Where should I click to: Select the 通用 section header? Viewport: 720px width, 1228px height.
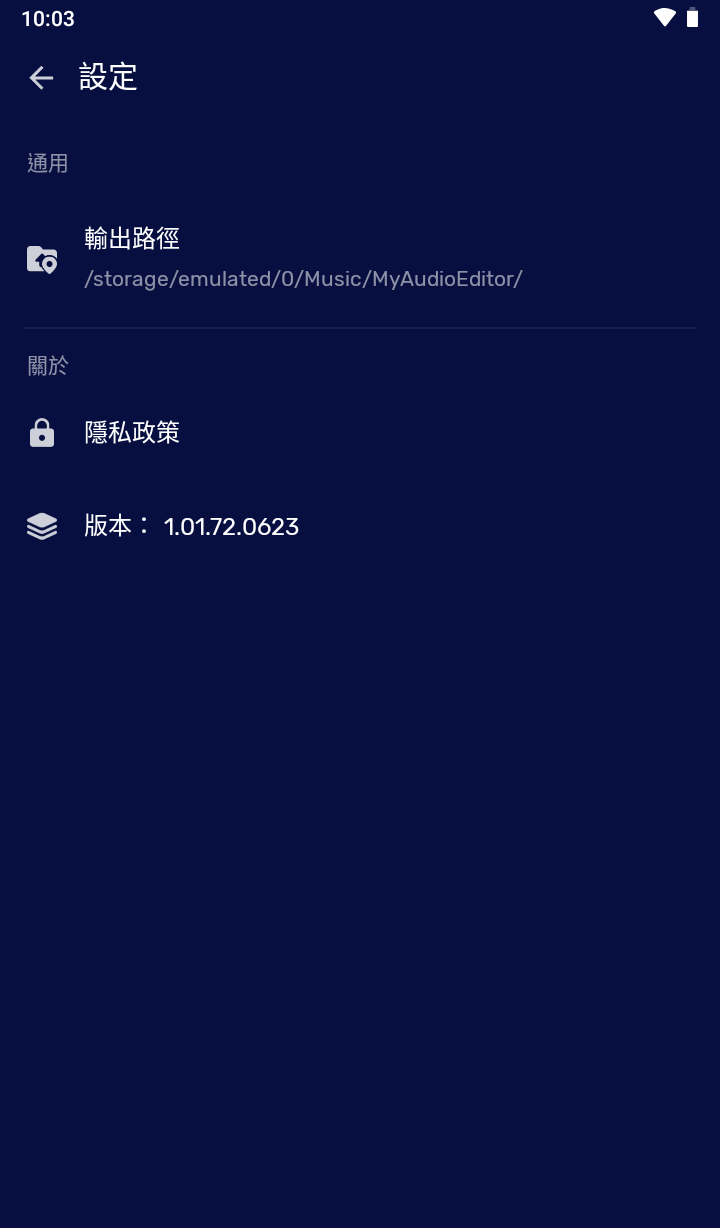pos(47,163)
